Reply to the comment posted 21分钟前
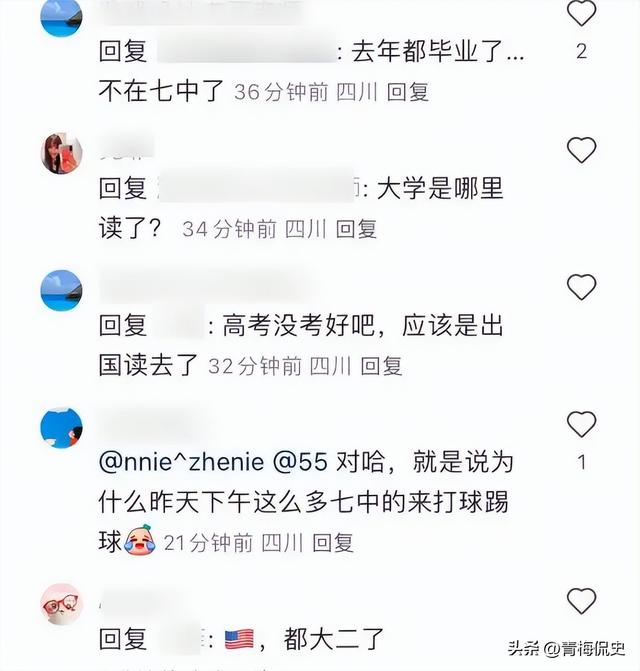This screenshot has width=640, height=671. click(x=333, y=543)
